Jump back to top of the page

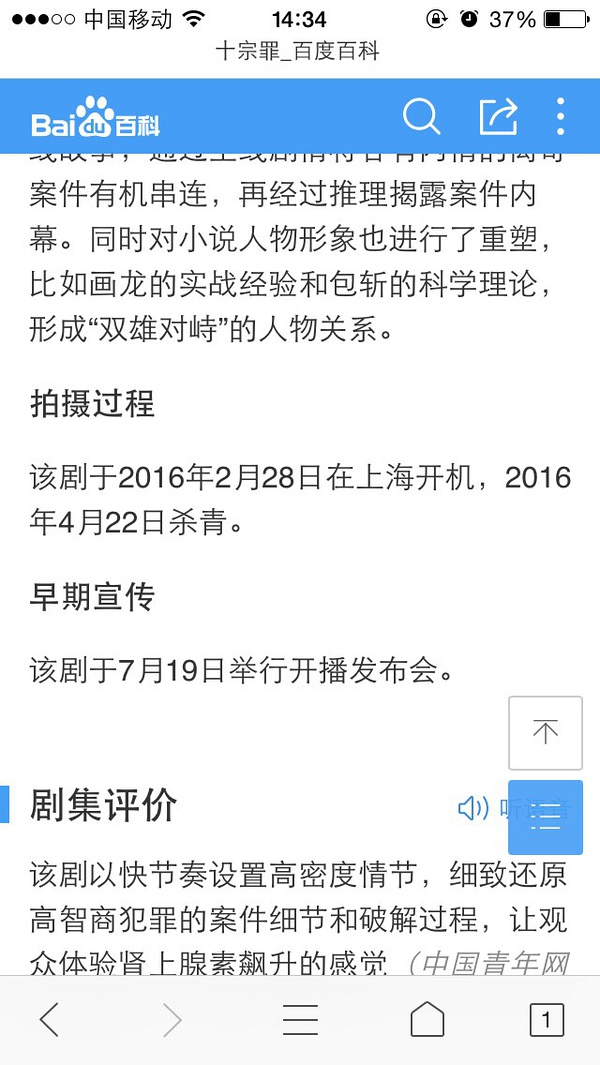(x=545, y=732)
